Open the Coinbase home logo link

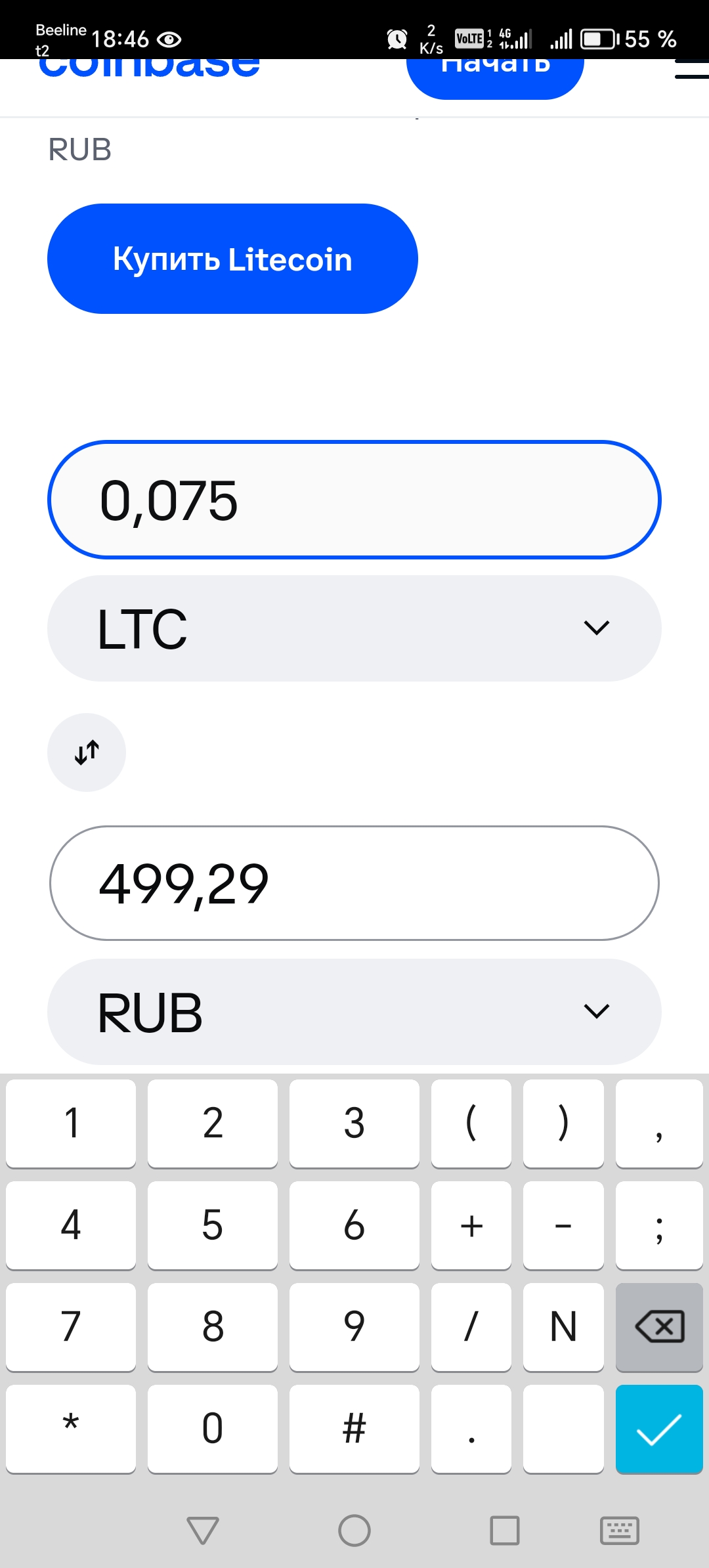(150, 69)
